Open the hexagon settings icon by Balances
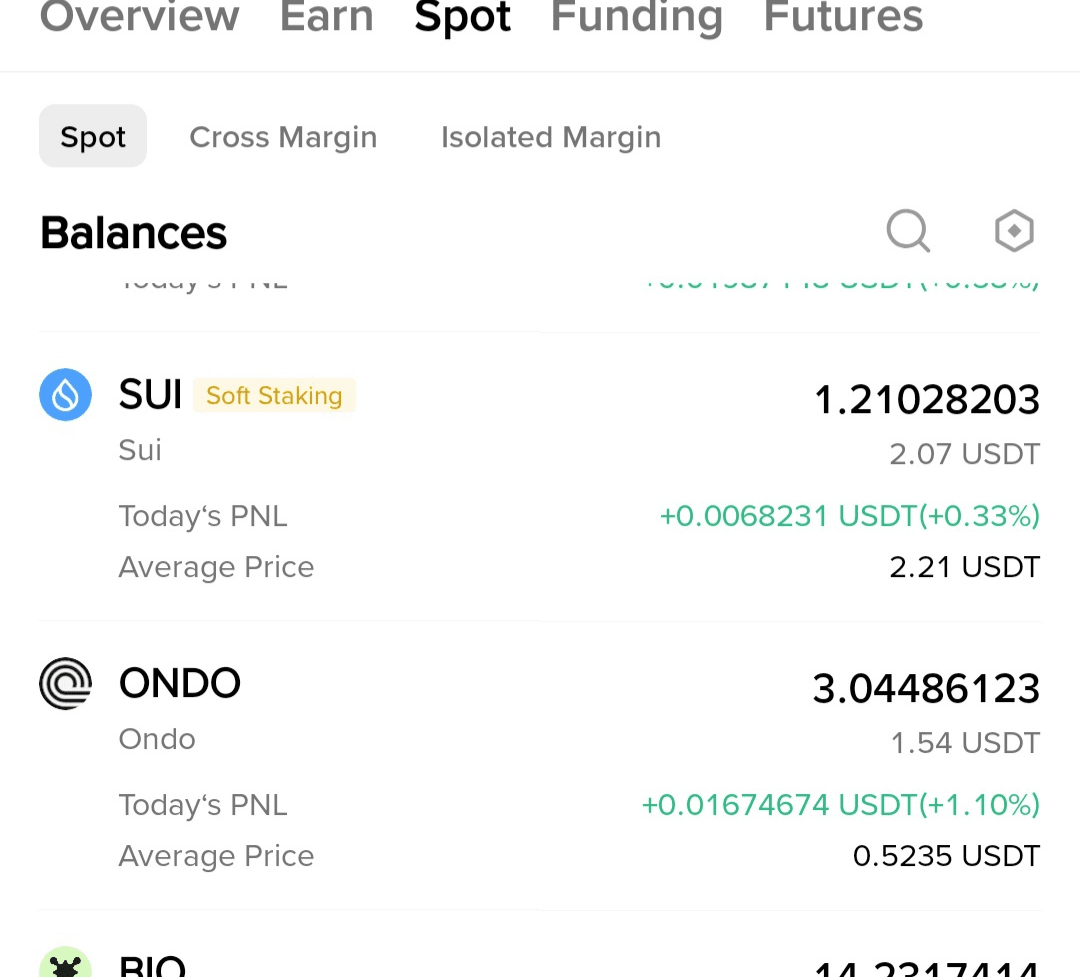The height and width of the screenshot is (977, 1080). [x=1014, y=232]
